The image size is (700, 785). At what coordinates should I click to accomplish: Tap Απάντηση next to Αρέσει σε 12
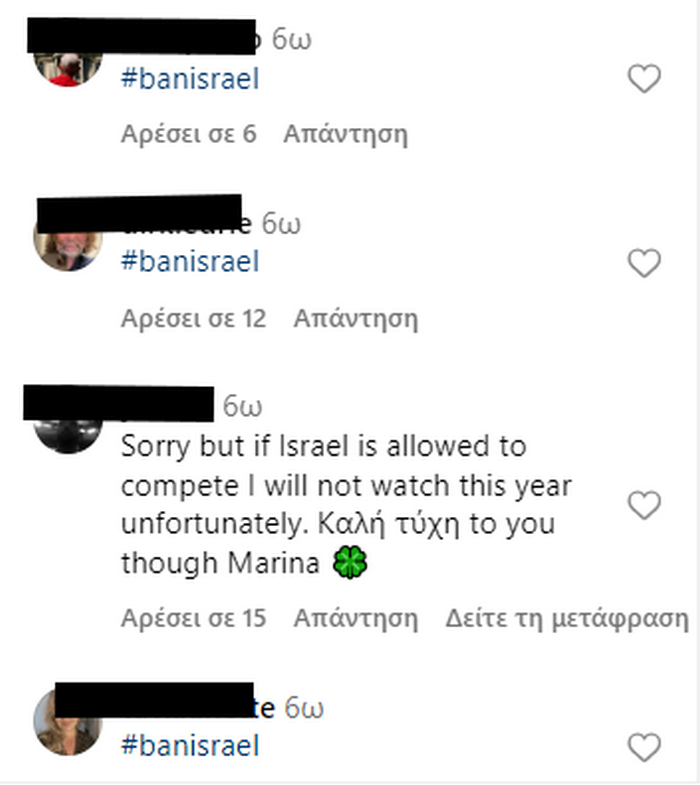click(355, 319)
